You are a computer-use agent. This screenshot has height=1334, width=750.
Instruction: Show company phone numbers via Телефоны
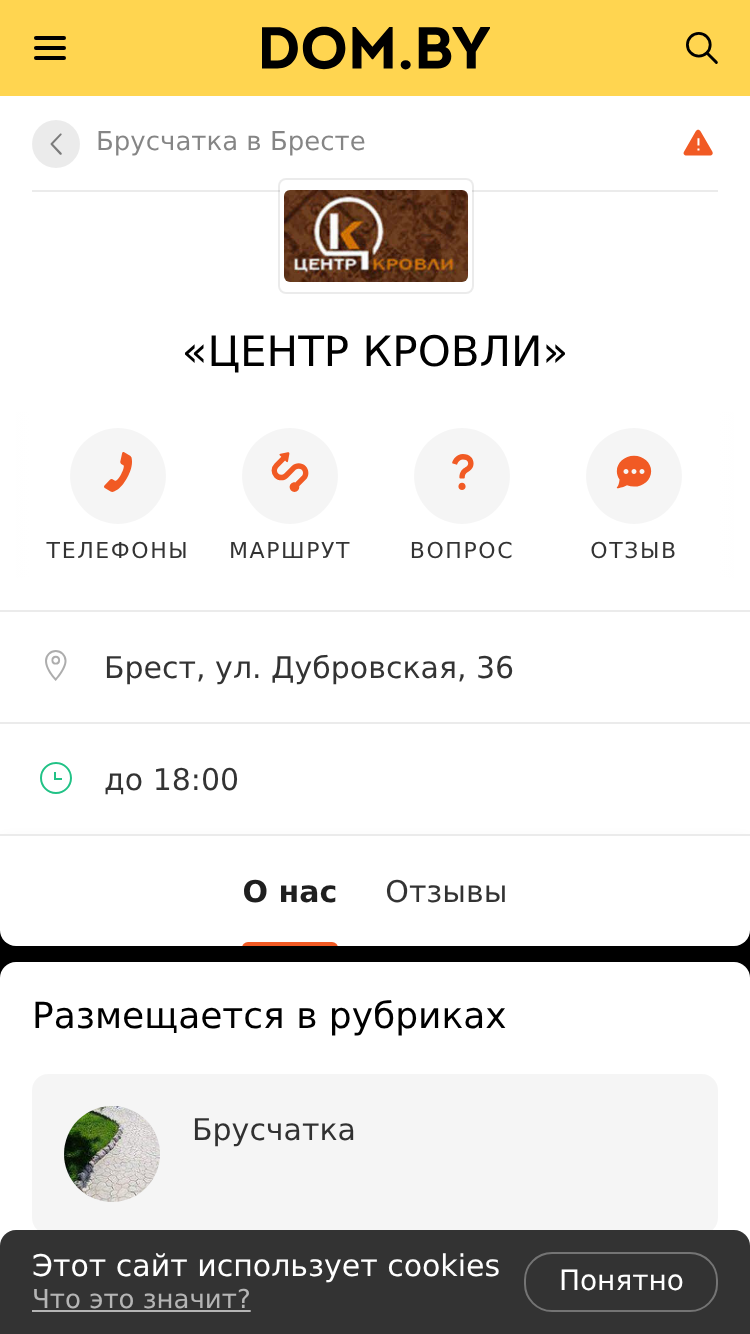click(117, 495)
